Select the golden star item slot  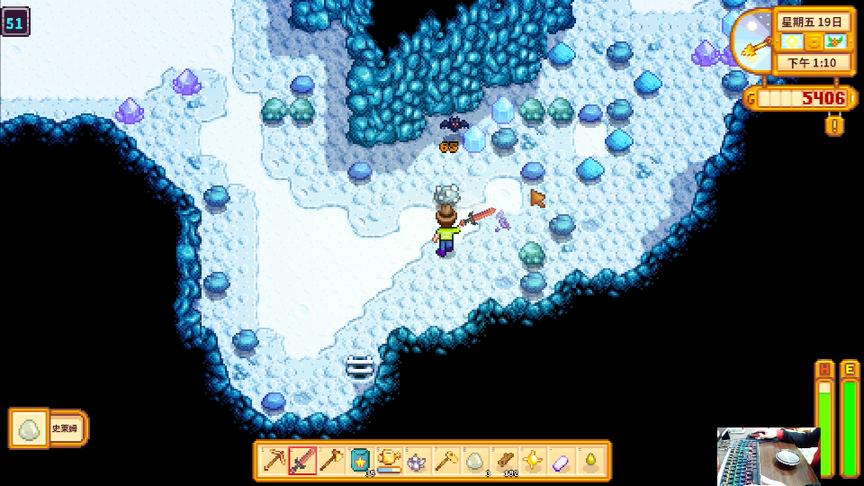pyautogui.click(x=532, y=460)
